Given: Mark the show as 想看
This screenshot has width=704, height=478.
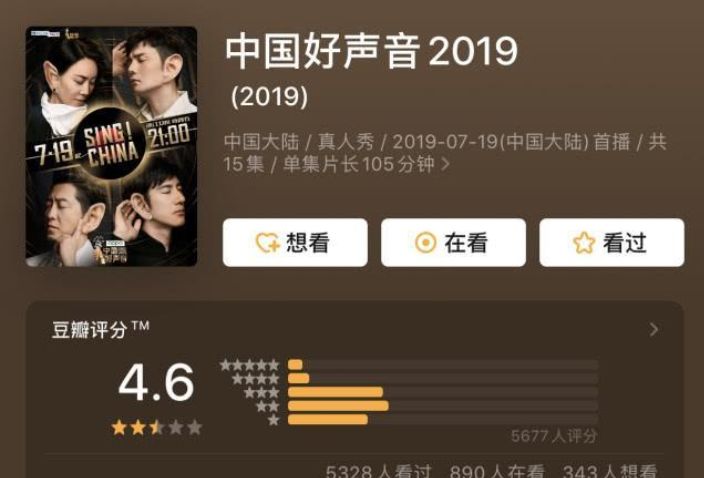Looking at the screenshot, I should [x=294, y=243].
